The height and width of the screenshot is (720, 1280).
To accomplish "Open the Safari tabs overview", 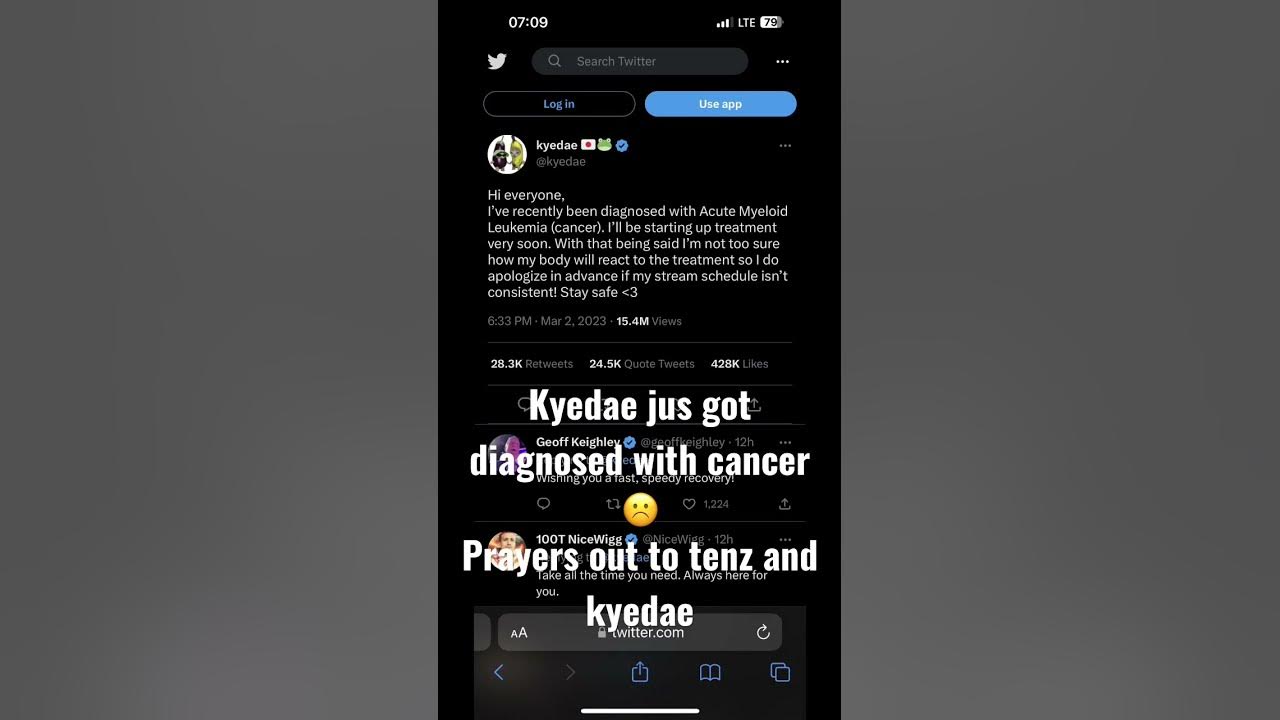I will pyautogui.click(x=780, y=673).
